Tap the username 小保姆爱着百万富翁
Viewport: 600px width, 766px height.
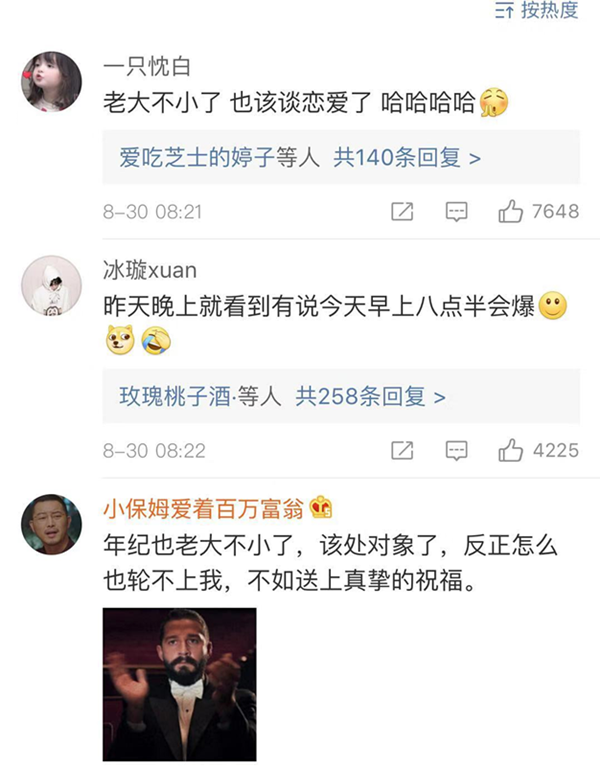204,508
